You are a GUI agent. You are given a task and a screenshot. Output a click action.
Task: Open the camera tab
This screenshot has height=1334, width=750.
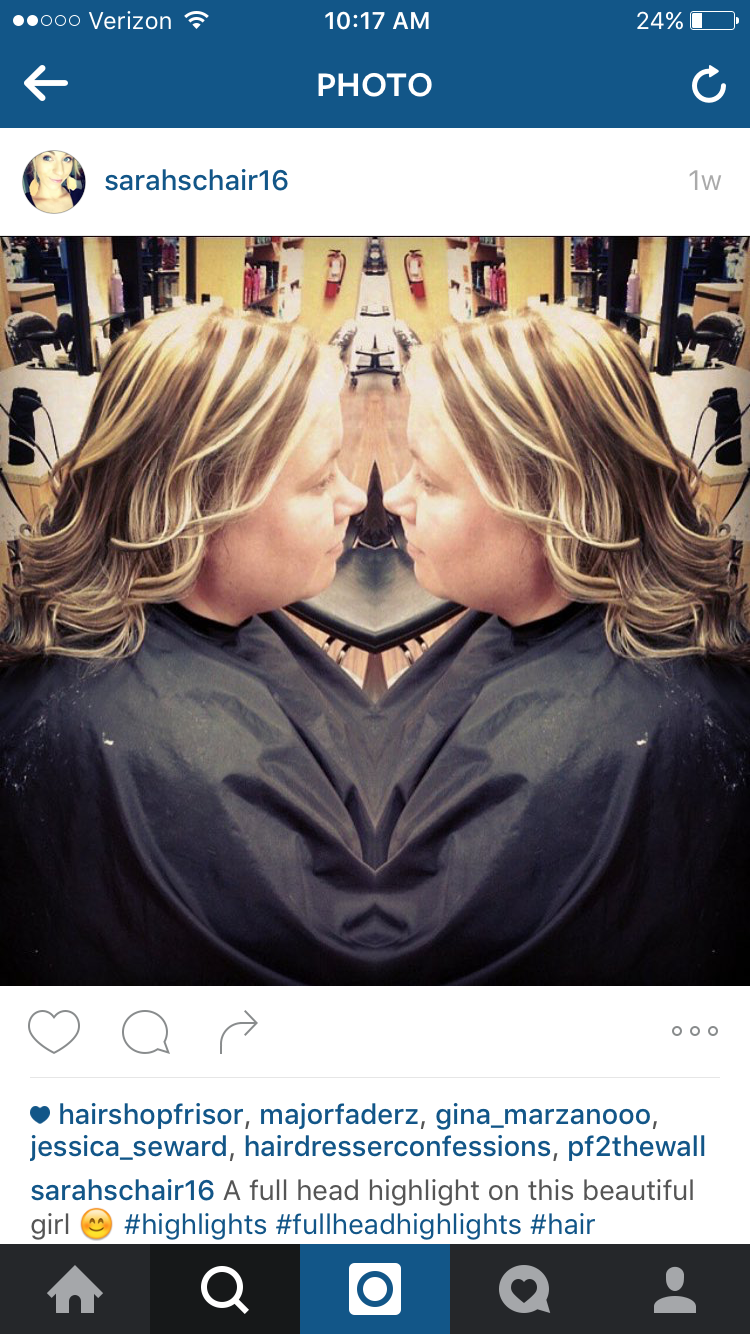pyautogui.click(x=375, y=1290)
